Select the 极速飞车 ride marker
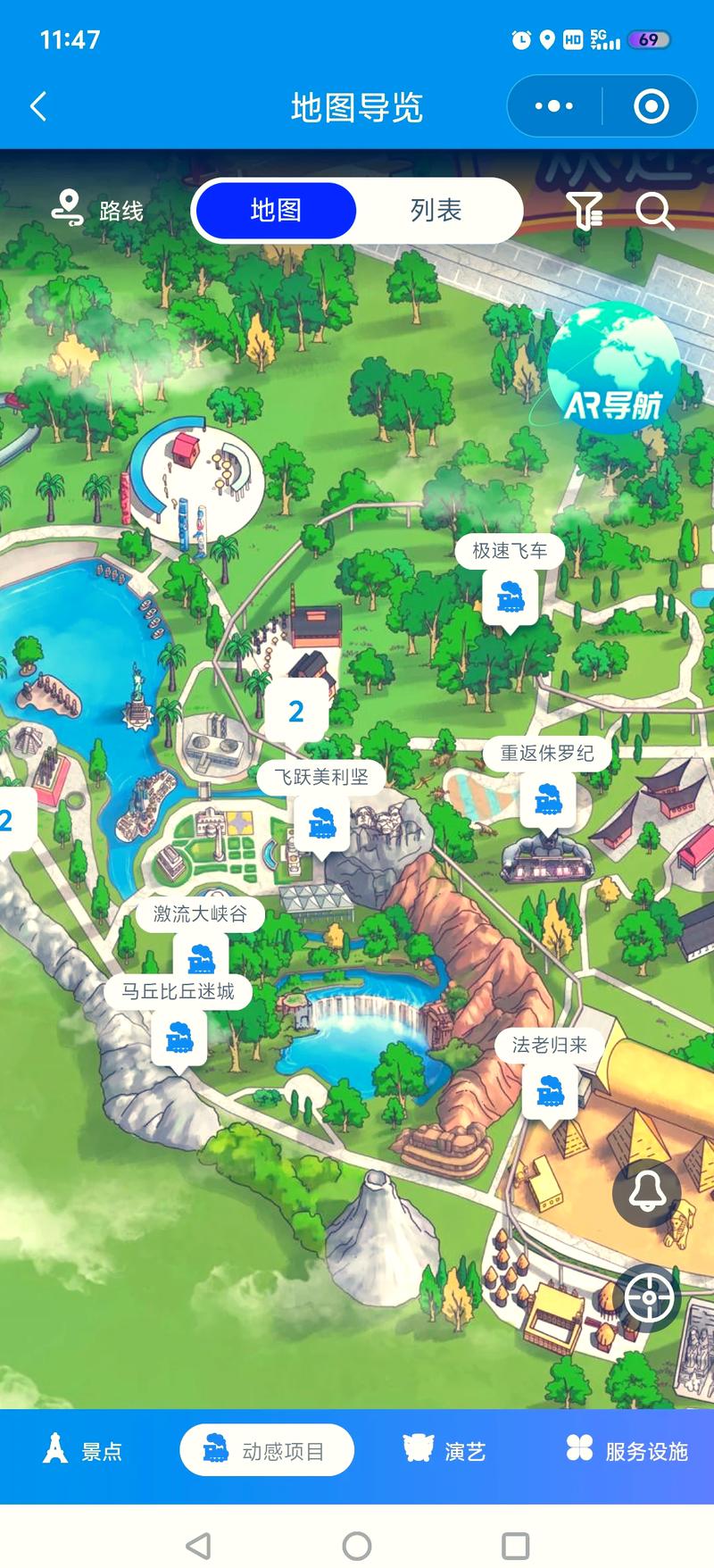Viewport: 714px width, 1568px height. (510, 596)
